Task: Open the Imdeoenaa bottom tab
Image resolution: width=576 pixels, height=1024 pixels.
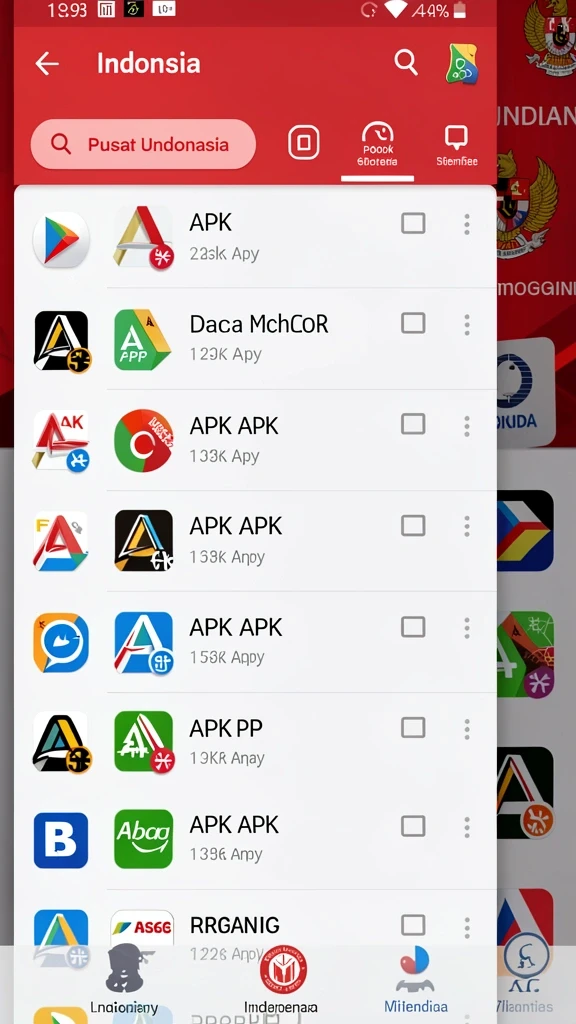Action: (281, 980)
